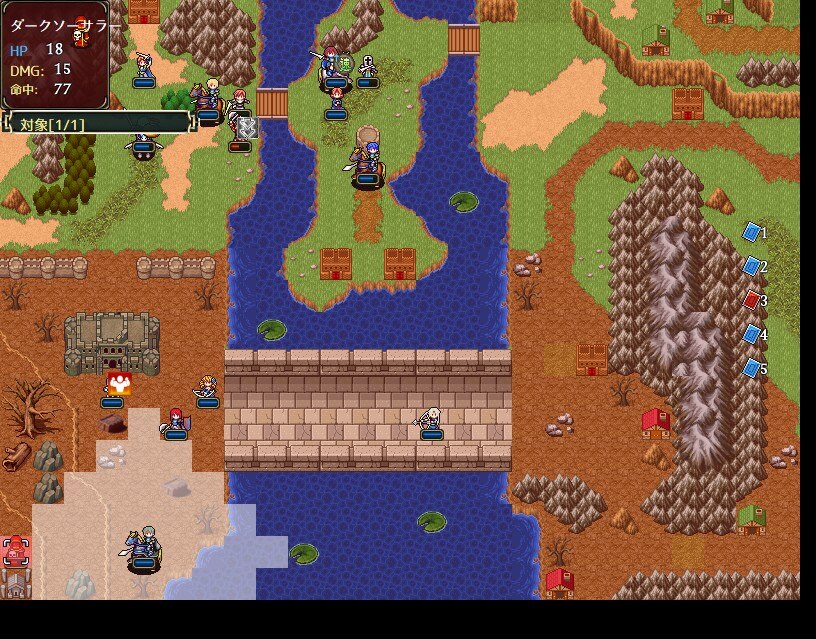Screen dimensions: 816x639
Task: Select marker number 5
Action: [751, 368]
